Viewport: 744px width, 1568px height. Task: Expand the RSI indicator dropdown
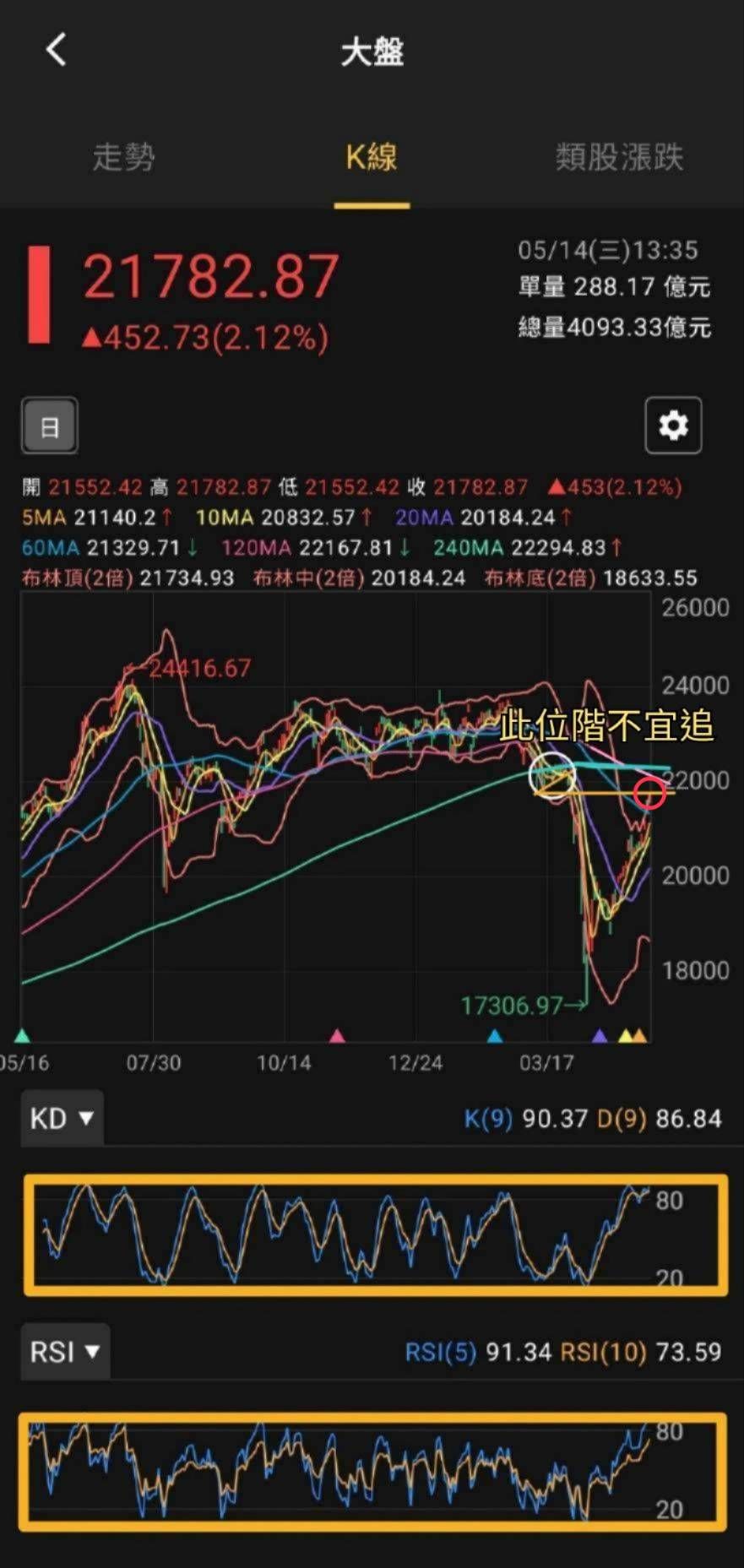tap(65, 1352)
